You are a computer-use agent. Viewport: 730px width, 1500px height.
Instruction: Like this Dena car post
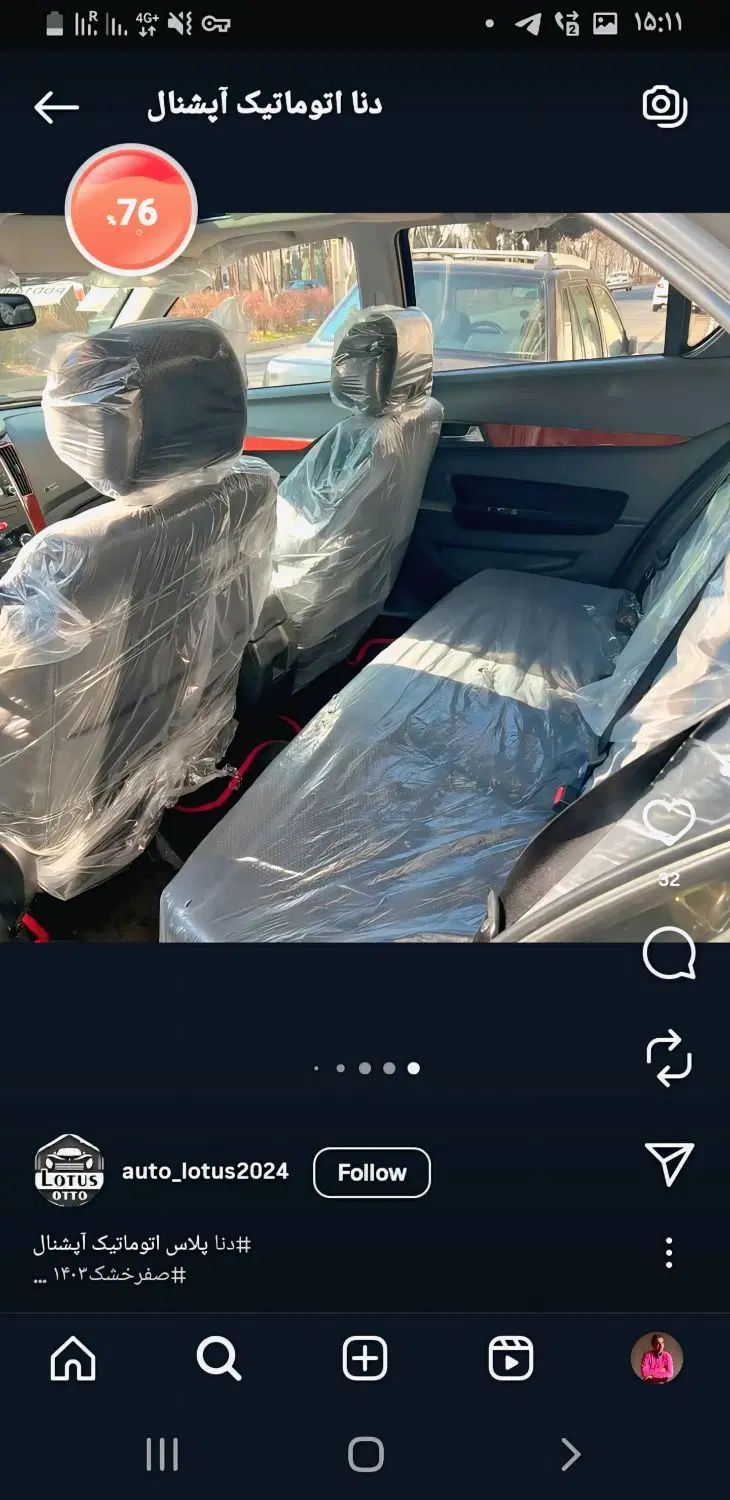click(x=668, y=822)
